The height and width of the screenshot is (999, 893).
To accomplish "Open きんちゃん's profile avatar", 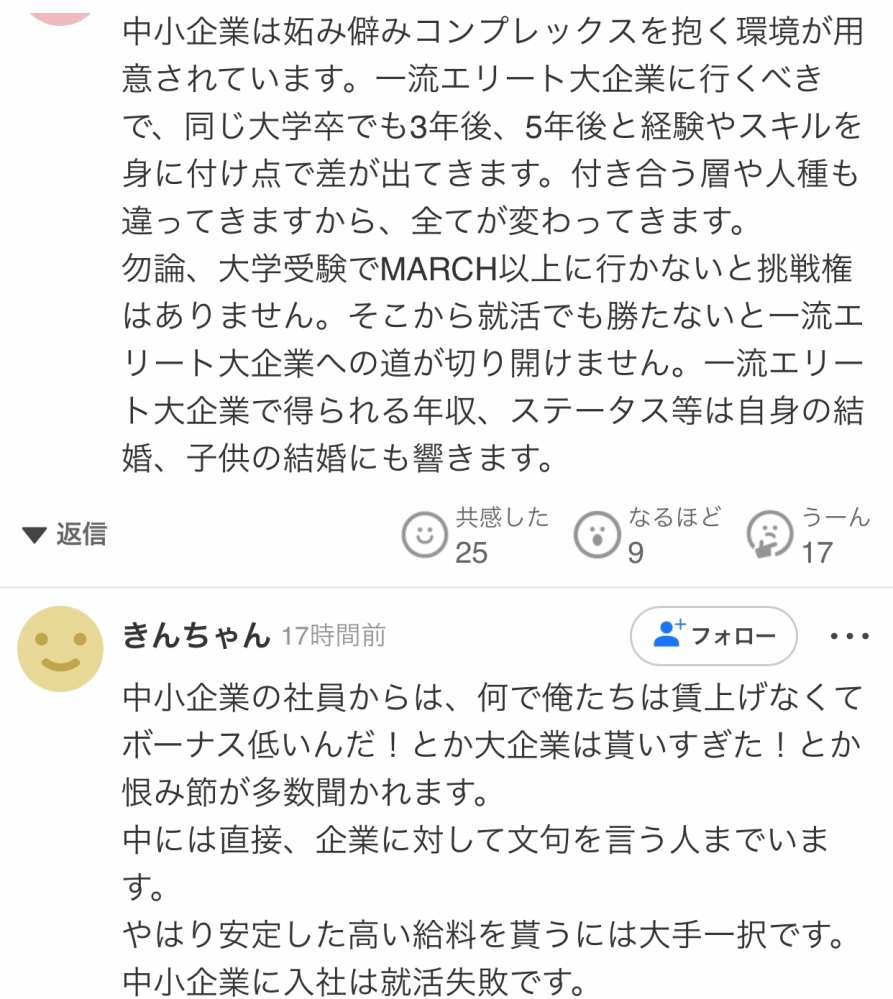I will 60,649.
